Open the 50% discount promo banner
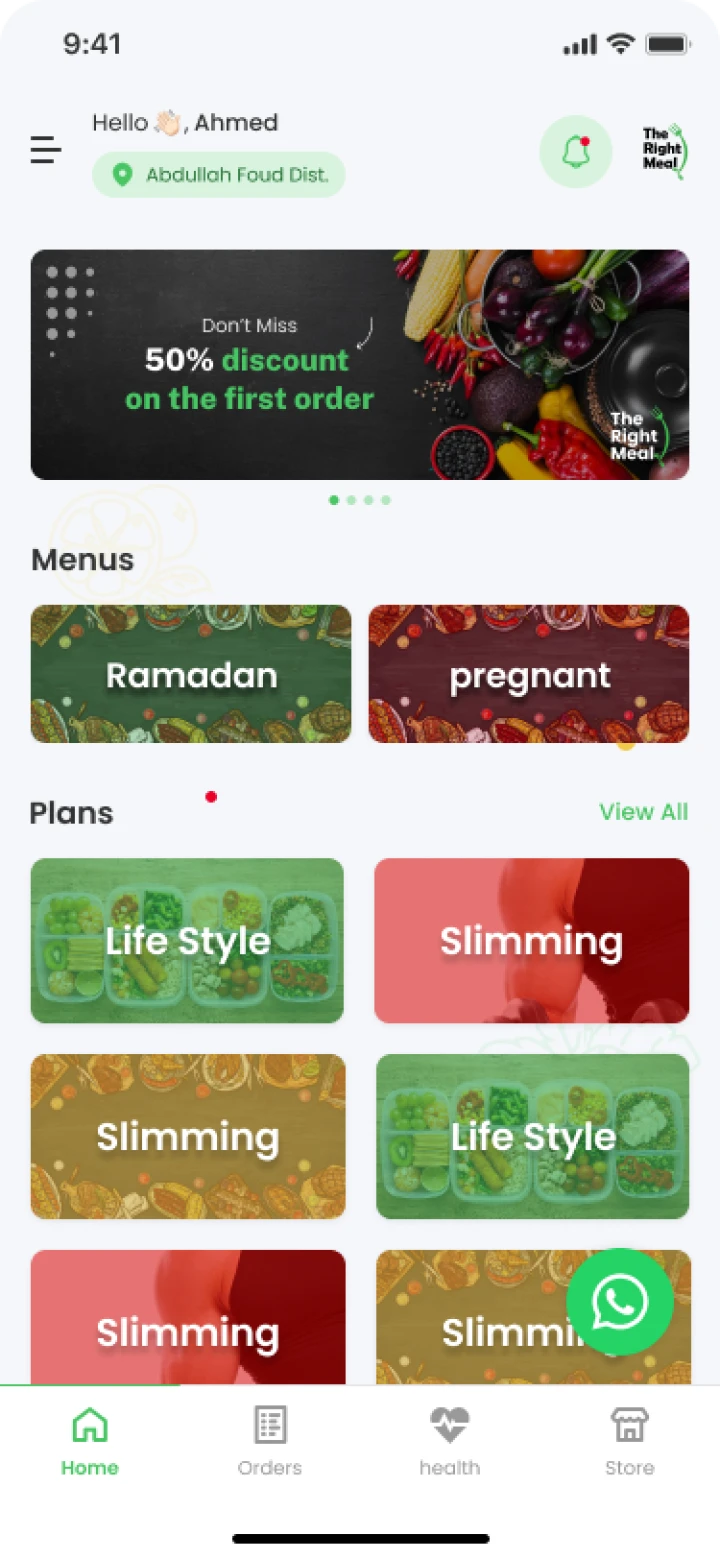Screen dimensions: 720x1559 click(x=359, y=364)
